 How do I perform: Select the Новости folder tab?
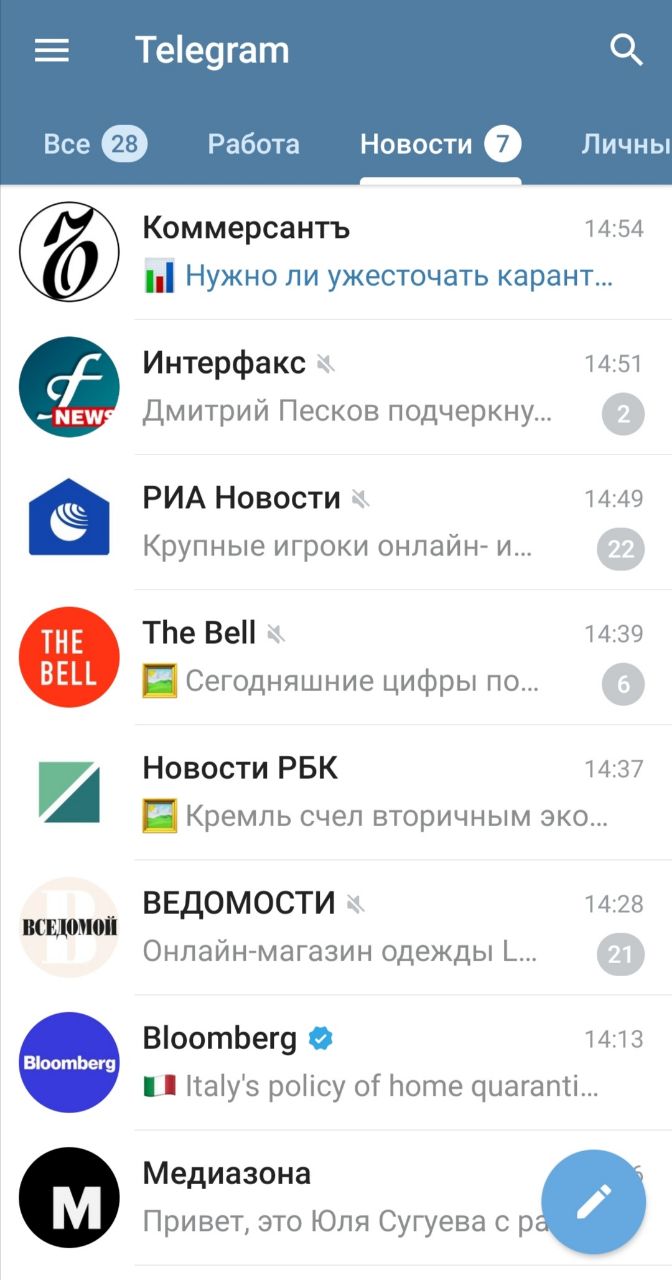tap(440, 145)
